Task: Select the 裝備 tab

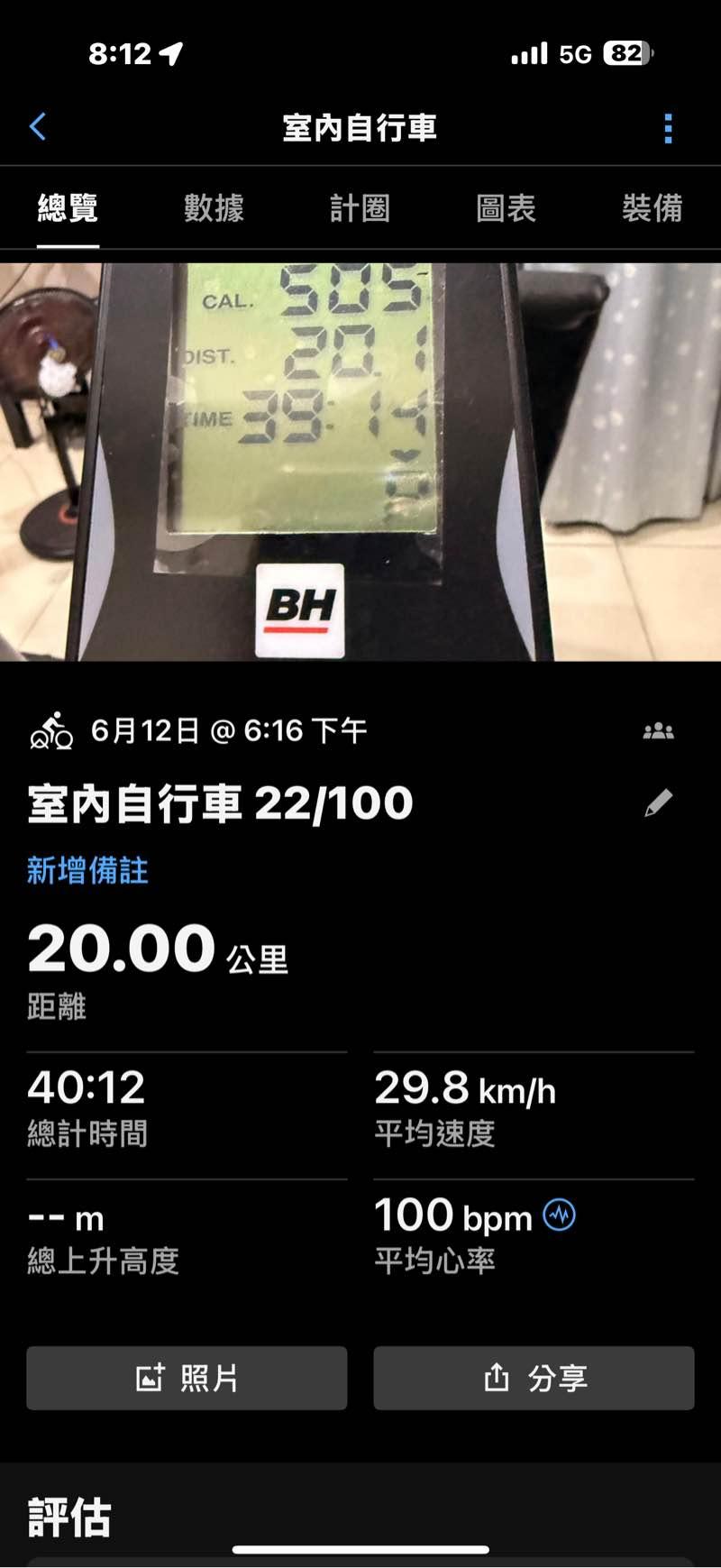Action: pyautogui.click(x=652, y=208)
